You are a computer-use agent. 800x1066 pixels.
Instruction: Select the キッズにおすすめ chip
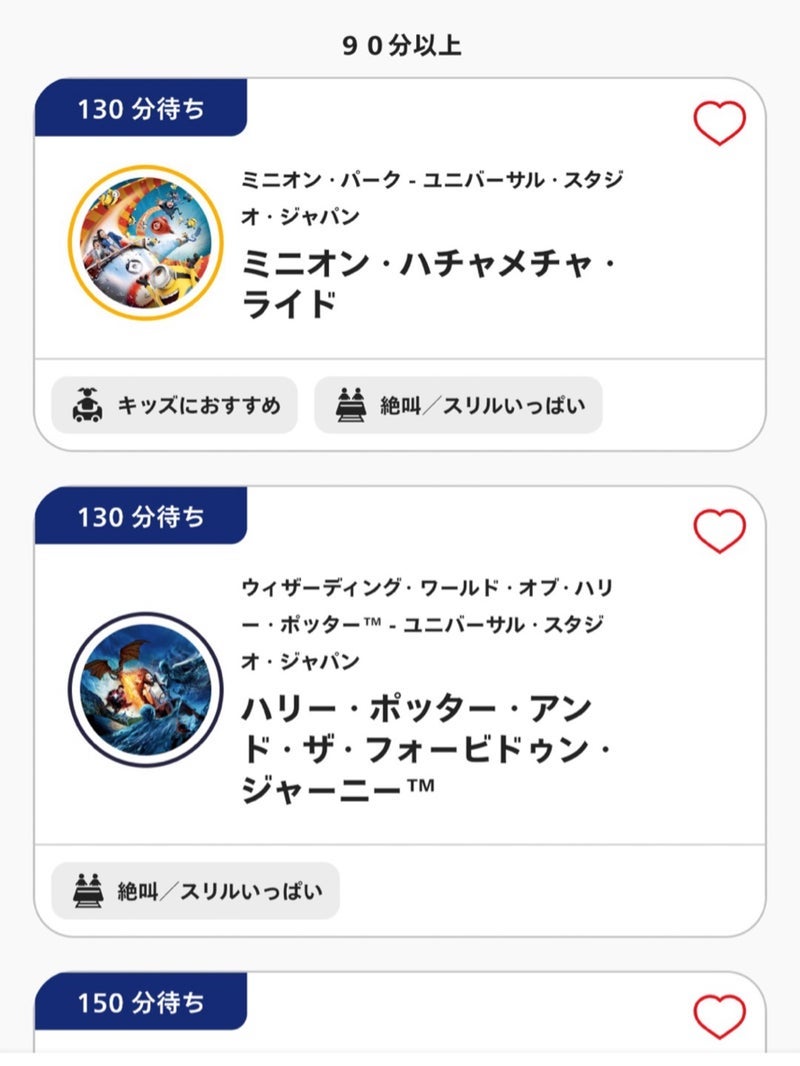click(x=175, y=405)
